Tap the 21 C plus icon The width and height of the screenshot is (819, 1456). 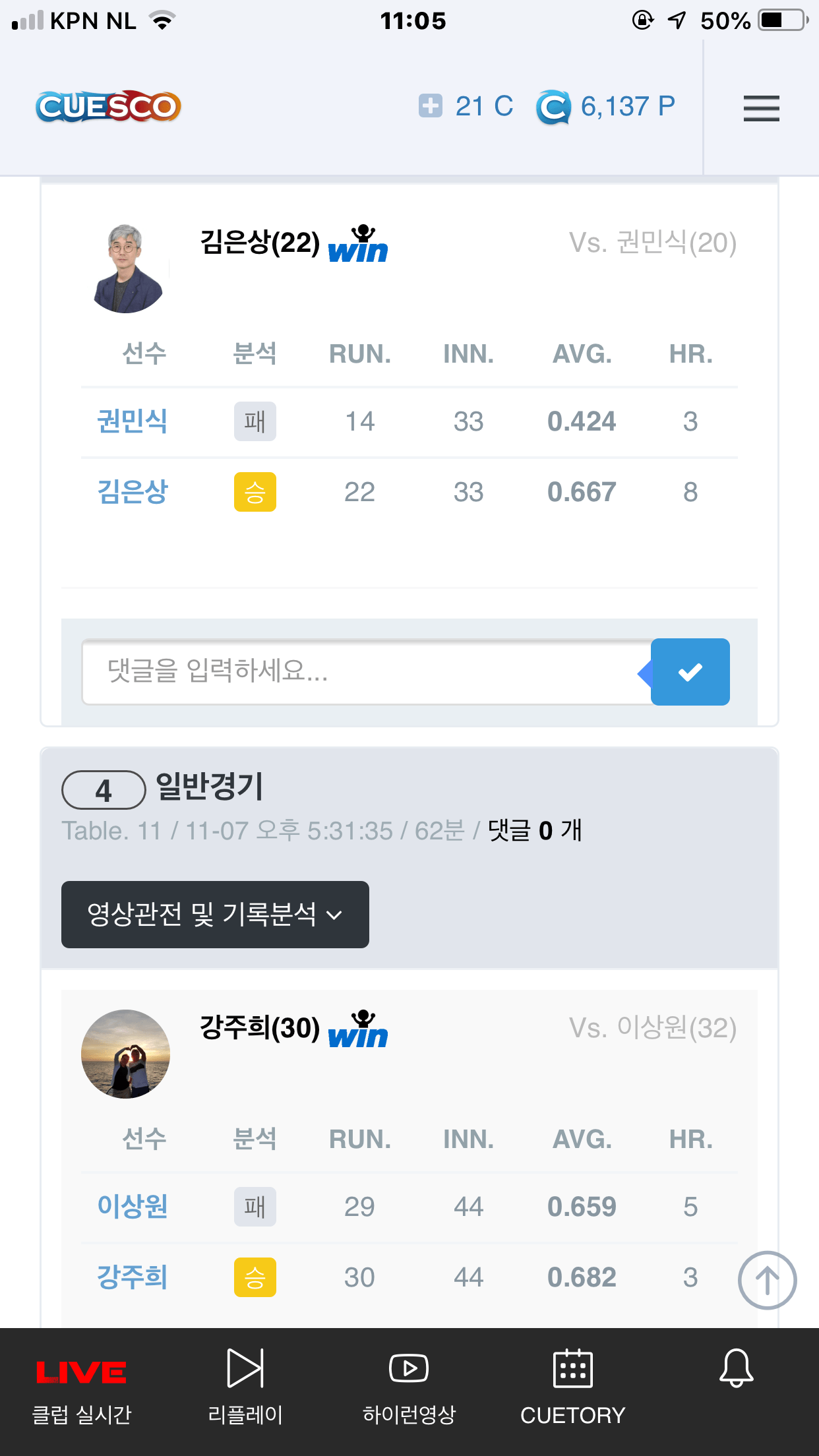(x=431, y=106)
